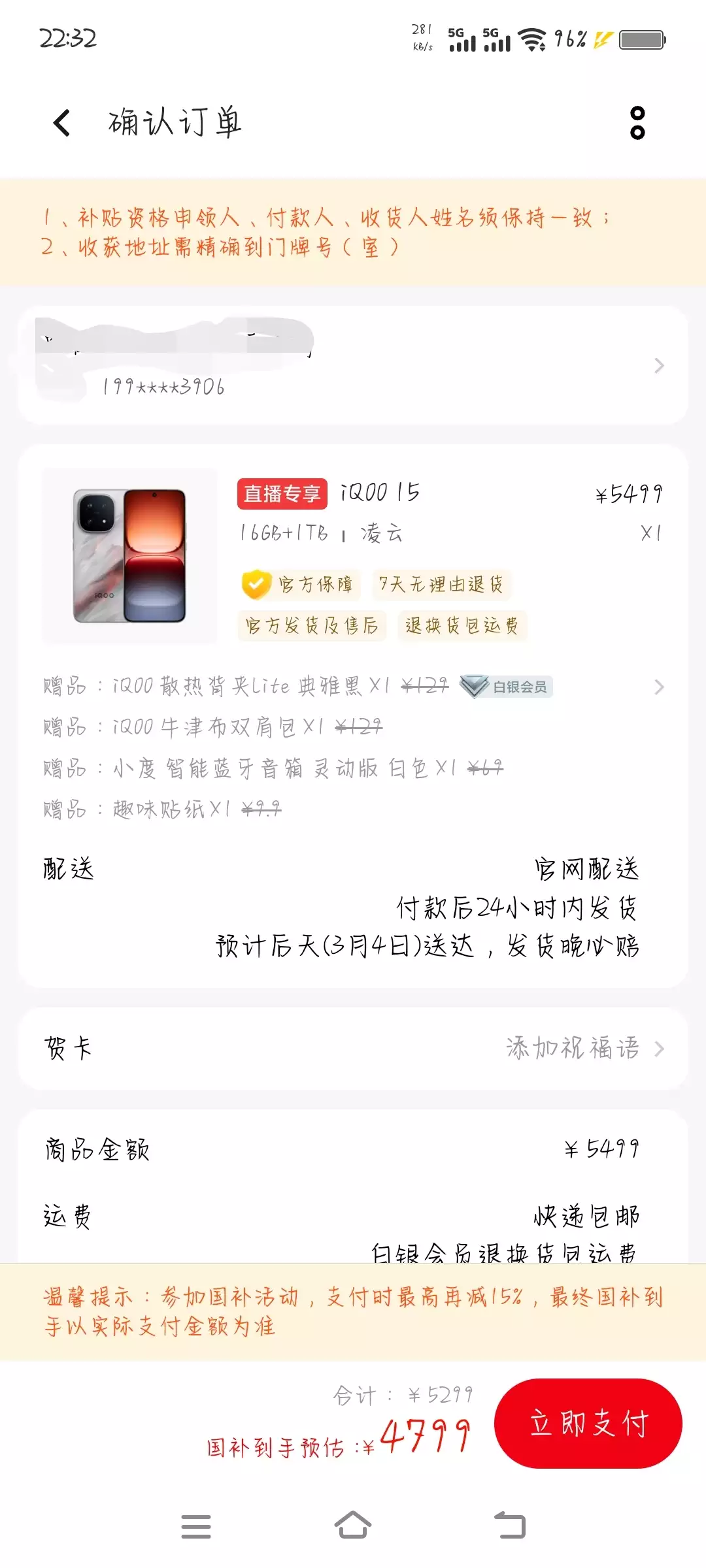Open the system recent apps menu
This screenshot has height=1568, width=706.
(195, 1526)
